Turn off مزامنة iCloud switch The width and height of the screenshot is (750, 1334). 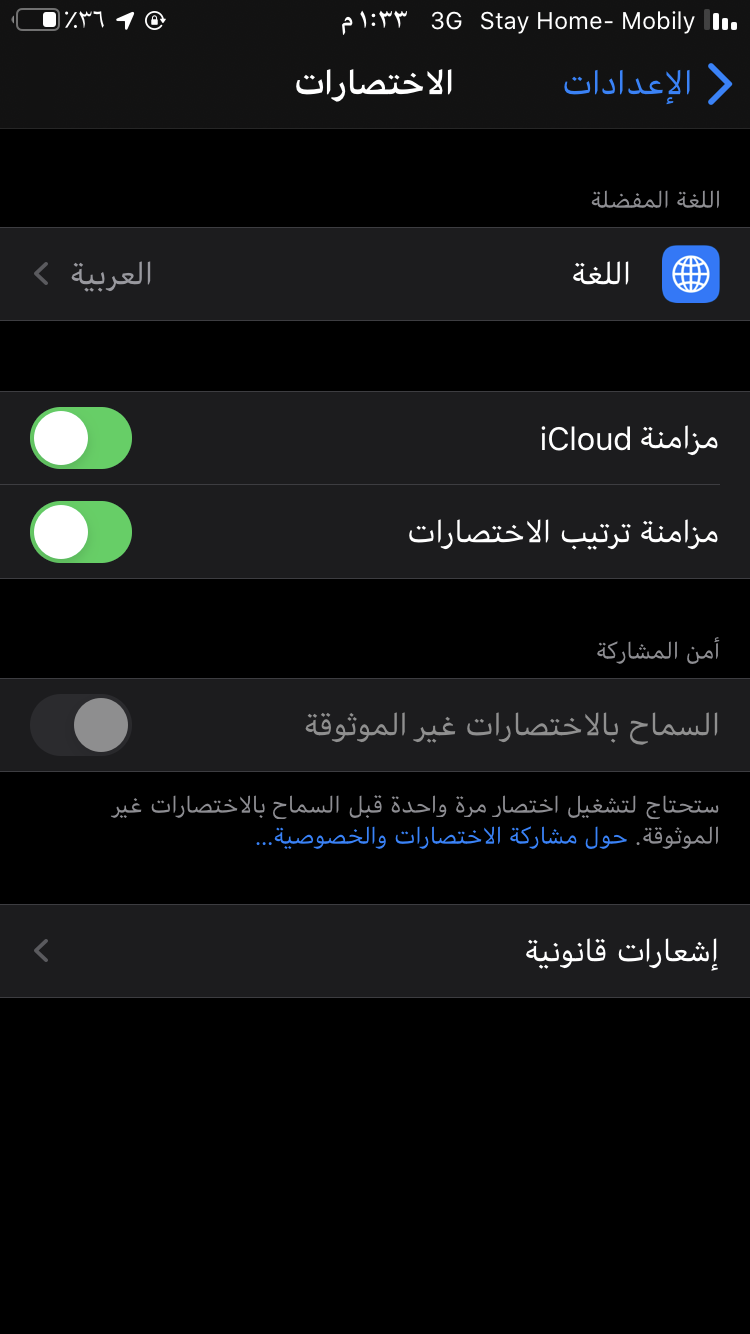point(81,438)
